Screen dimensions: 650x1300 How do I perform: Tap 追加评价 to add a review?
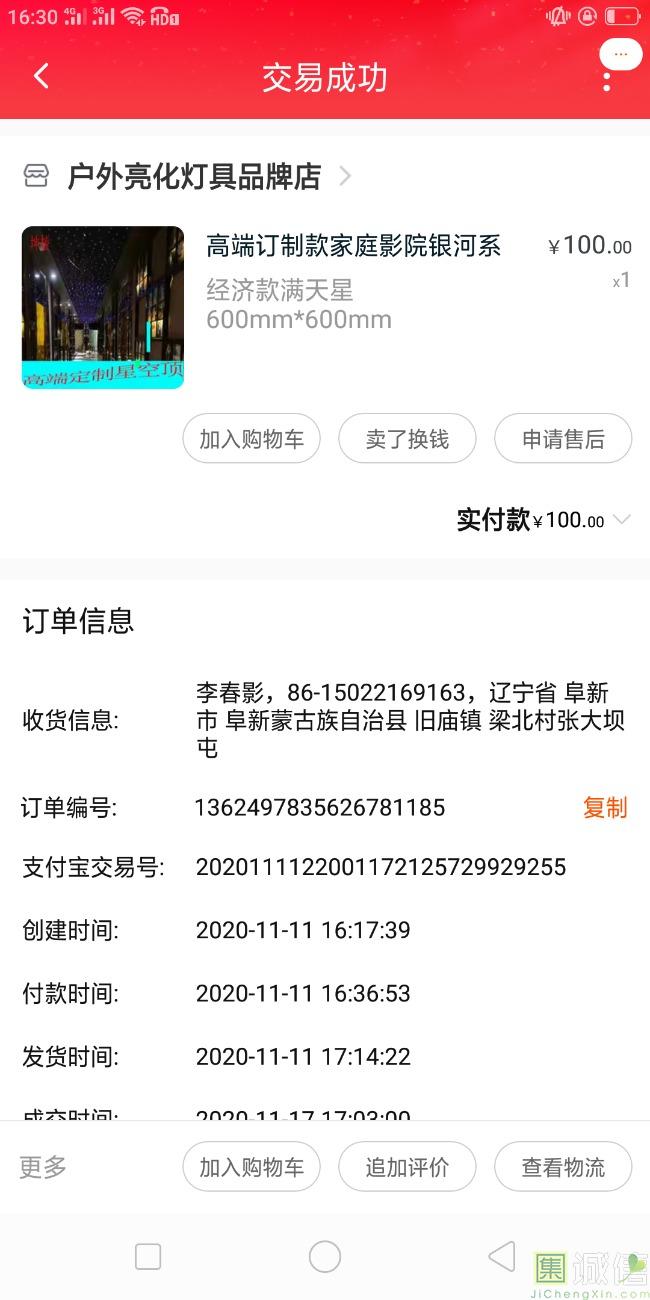coord(407,1167)
